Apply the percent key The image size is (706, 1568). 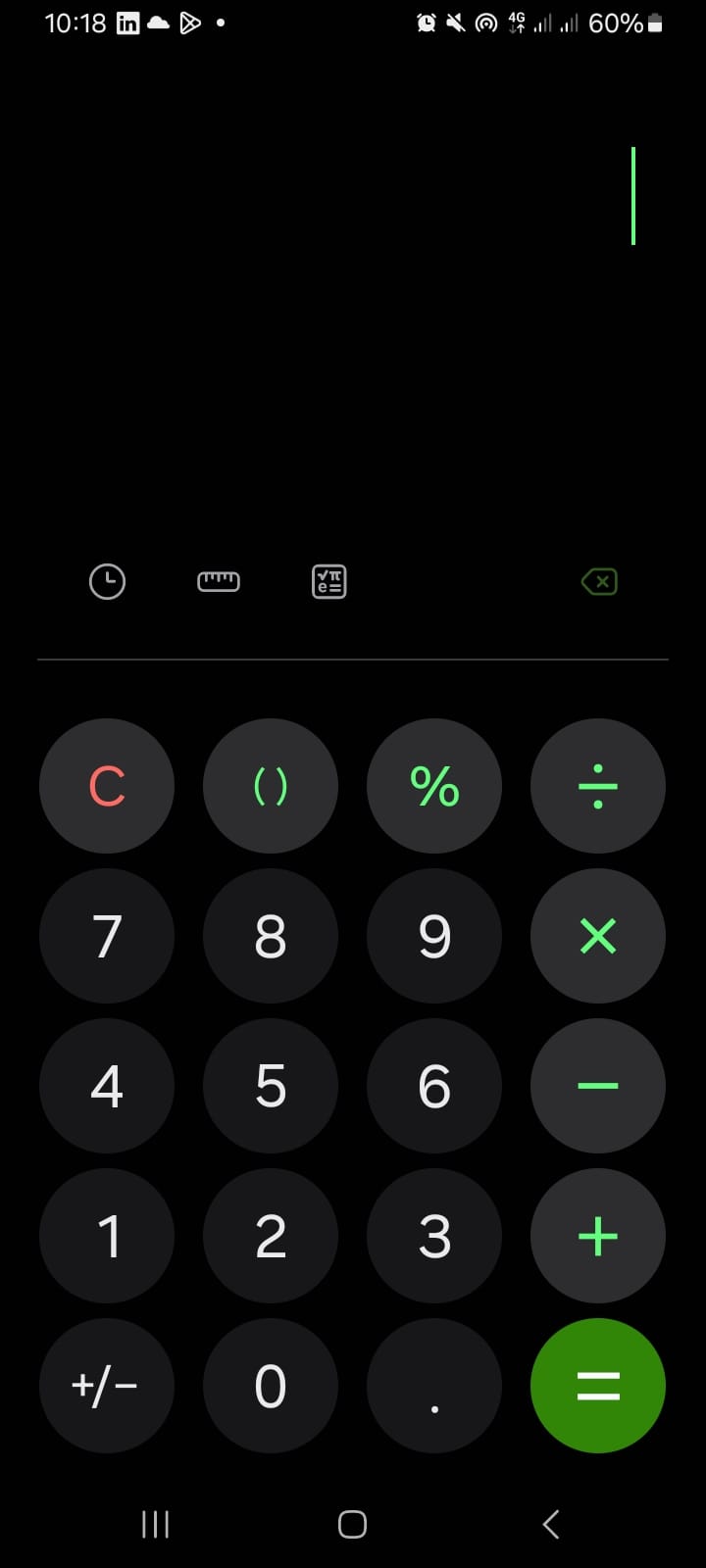[x=434, y=786]
